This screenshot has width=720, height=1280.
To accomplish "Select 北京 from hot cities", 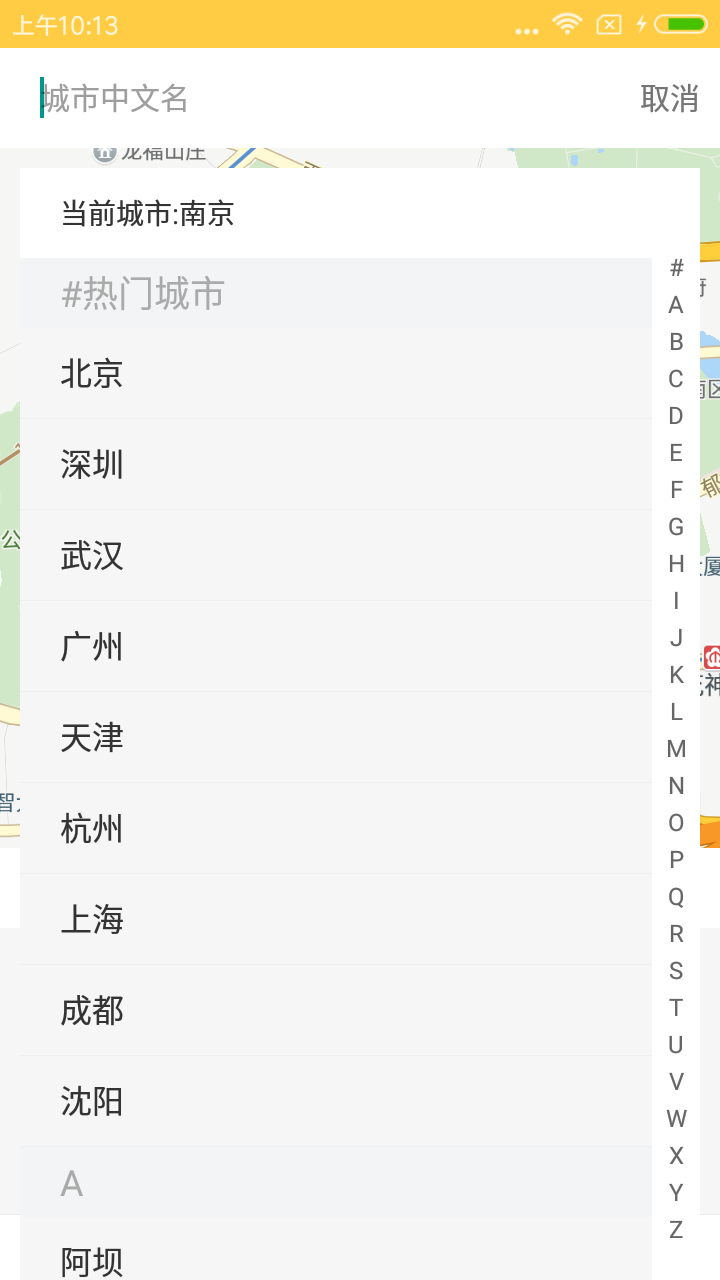I will pyautogui.click(x=93, y=373).
